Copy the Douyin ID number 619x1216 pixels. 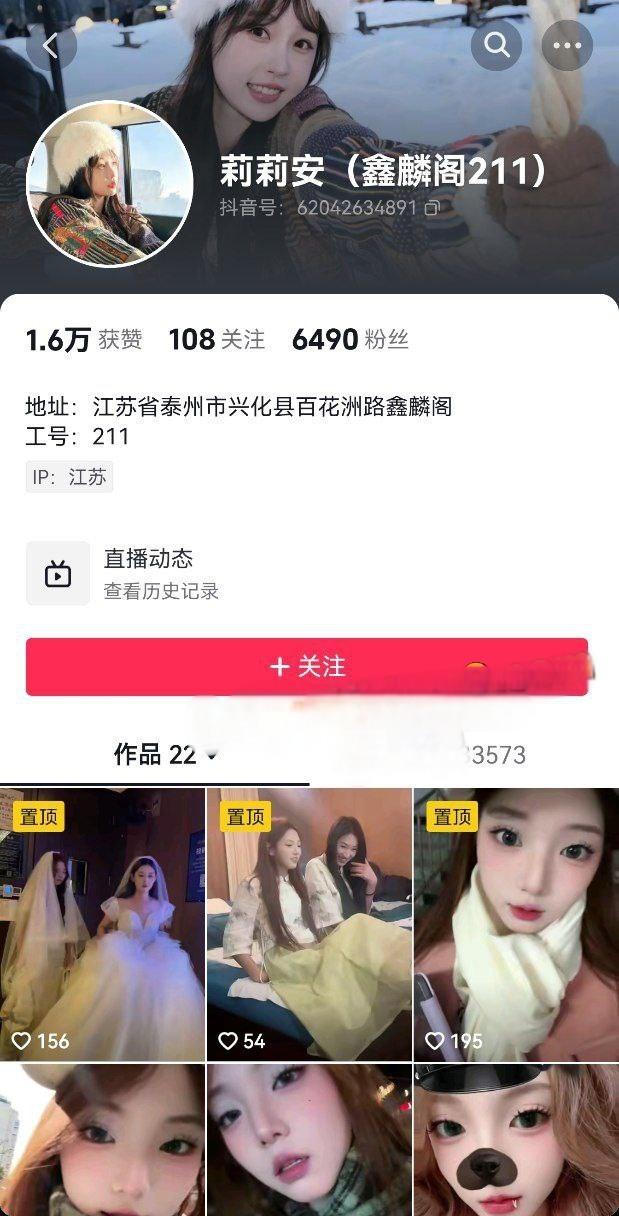click(432, 208)
